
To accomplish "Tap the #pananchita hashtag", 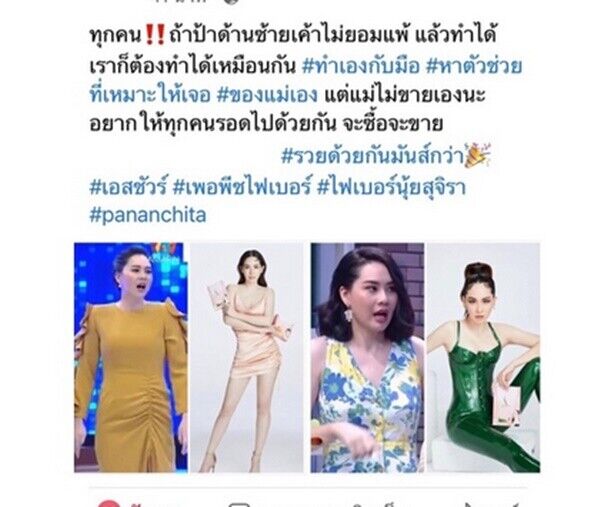I will pyautogui.click(x=147, y=214).
